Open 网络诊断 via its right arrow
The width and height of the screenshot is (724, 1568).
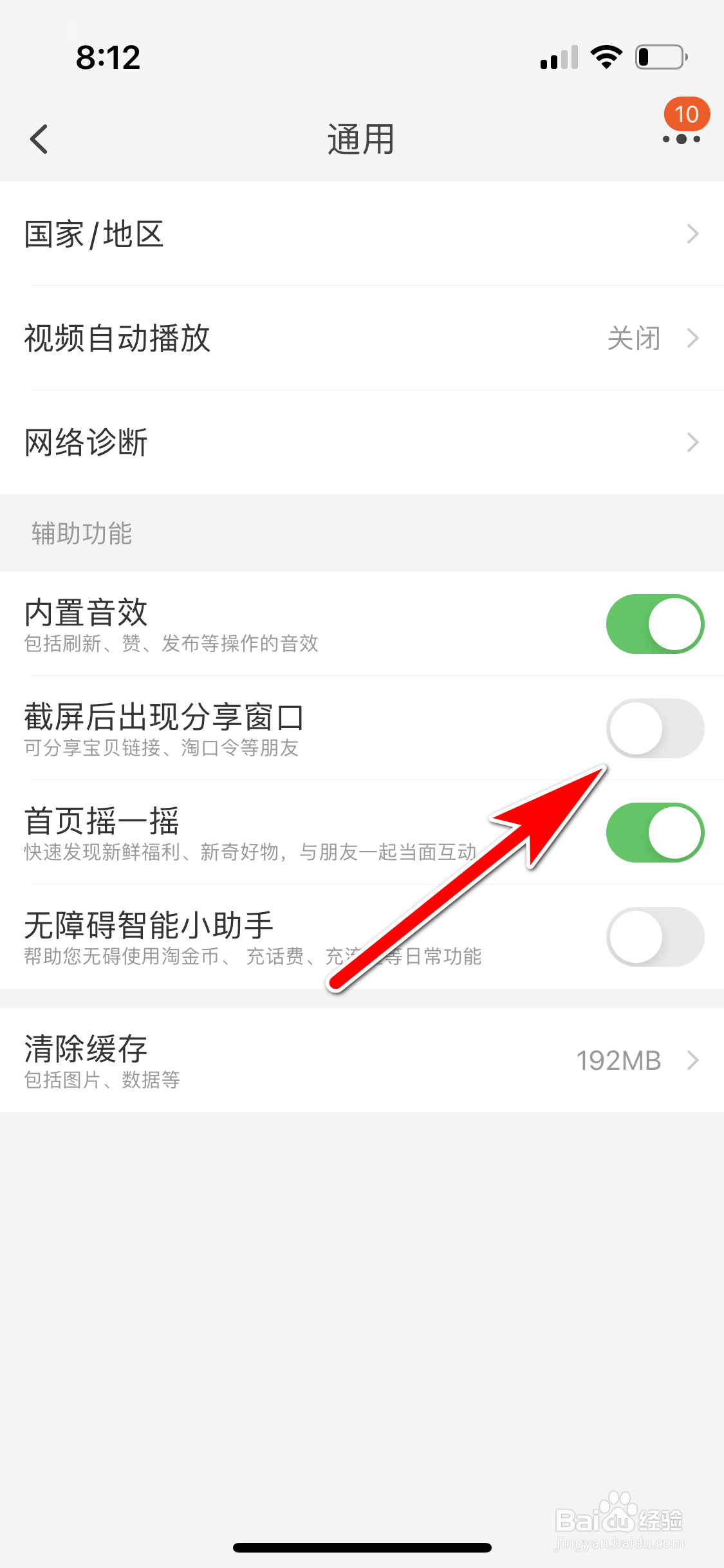pyautogui.click(x=692, y=442)
